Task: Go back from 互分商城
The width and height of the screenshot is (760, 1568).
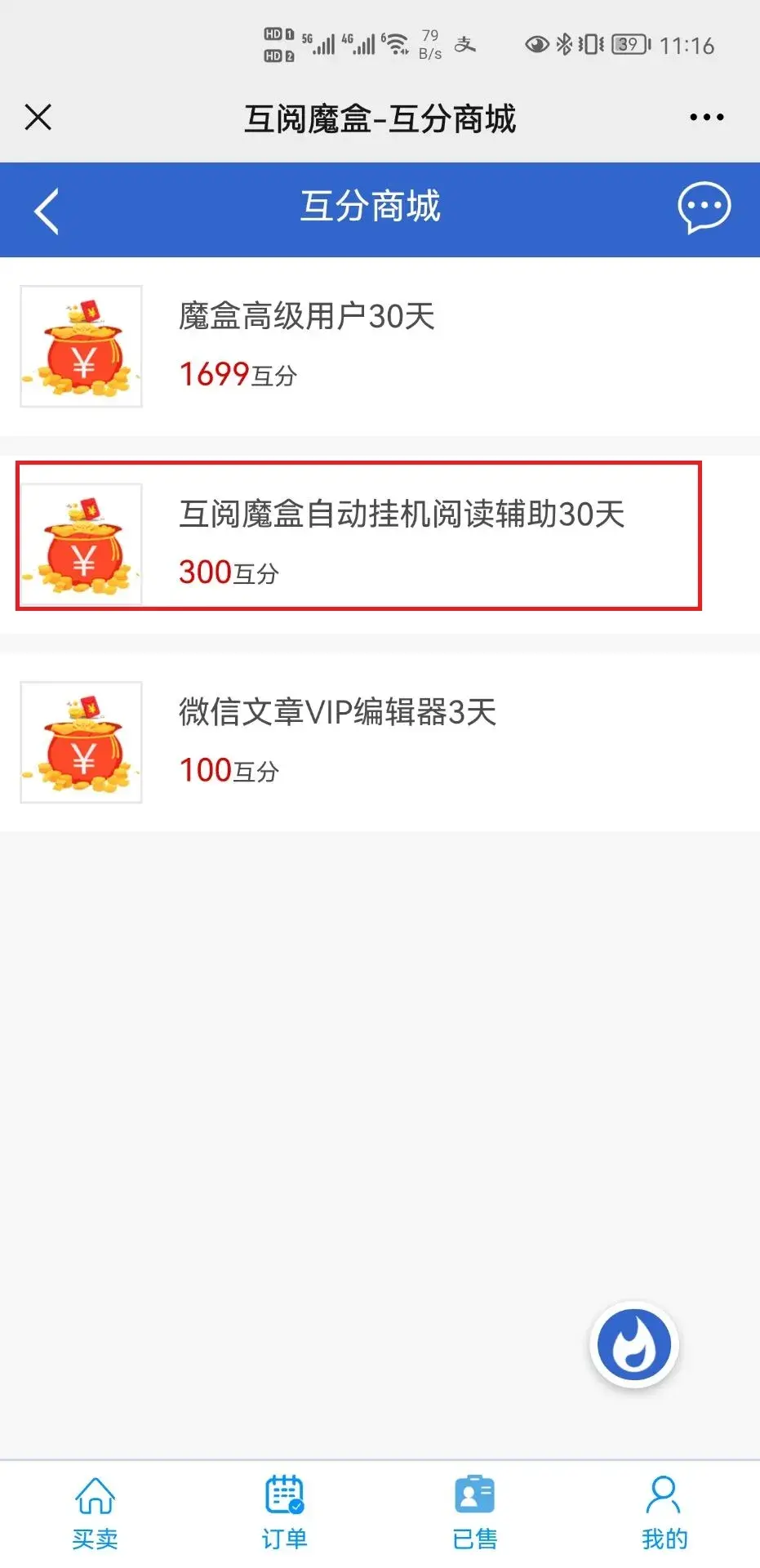Action: click(47, 211)
